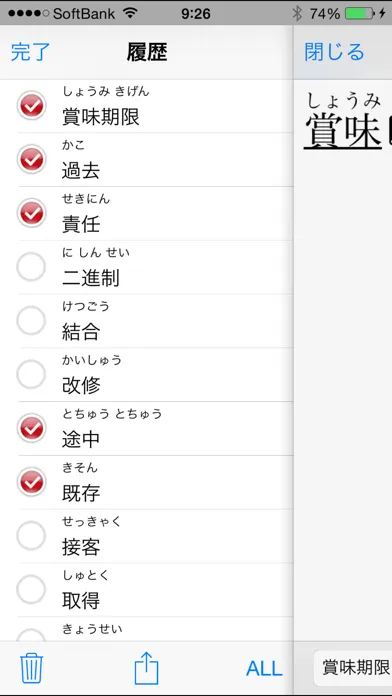The width and height of the screenshot is (392, 696).
Task: Tap 閉じる to close the panel
Action: click(334, 52)
